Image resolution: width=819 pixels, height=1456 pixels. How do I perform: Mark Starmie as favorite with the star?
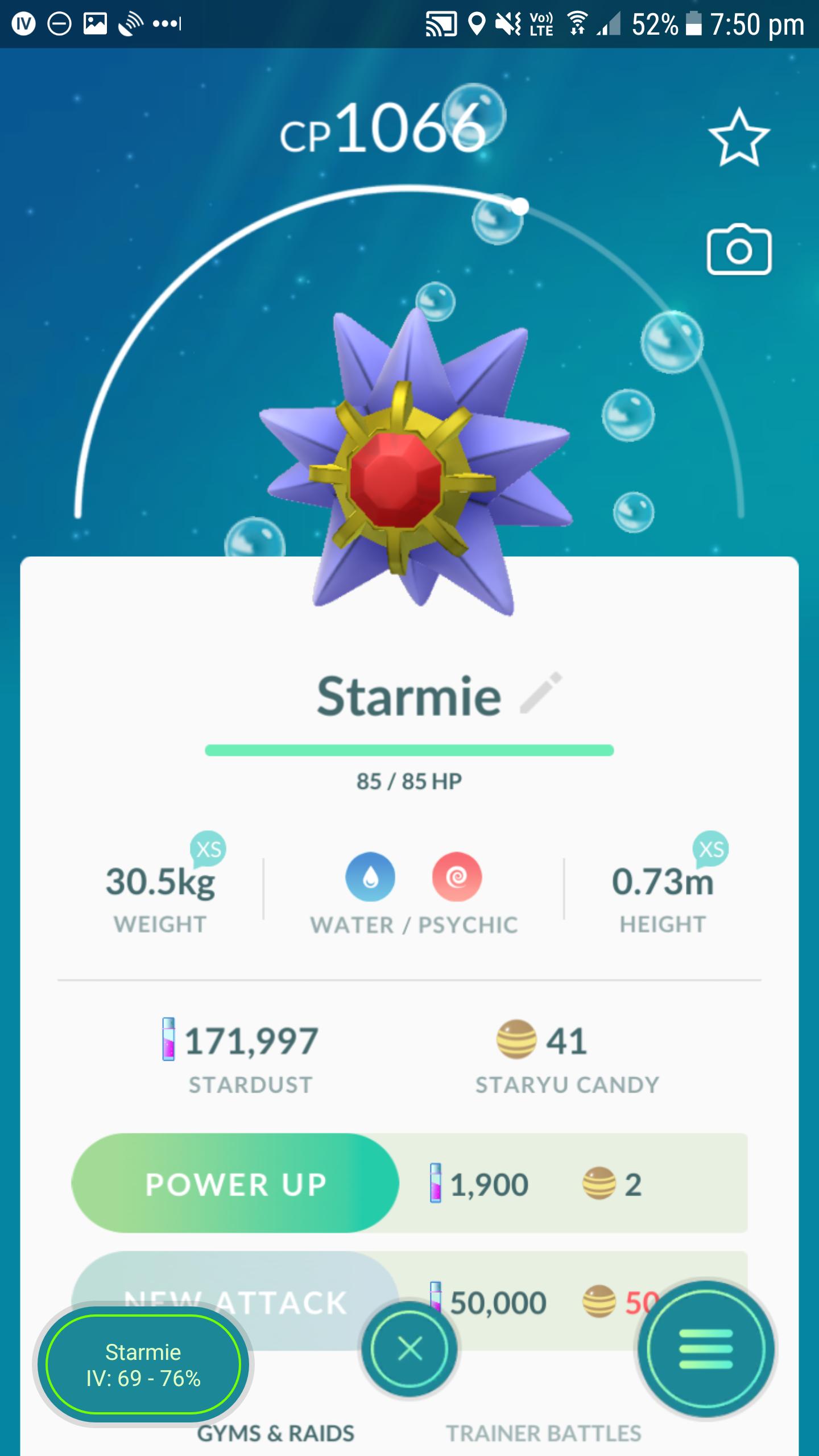click(739, 138)
